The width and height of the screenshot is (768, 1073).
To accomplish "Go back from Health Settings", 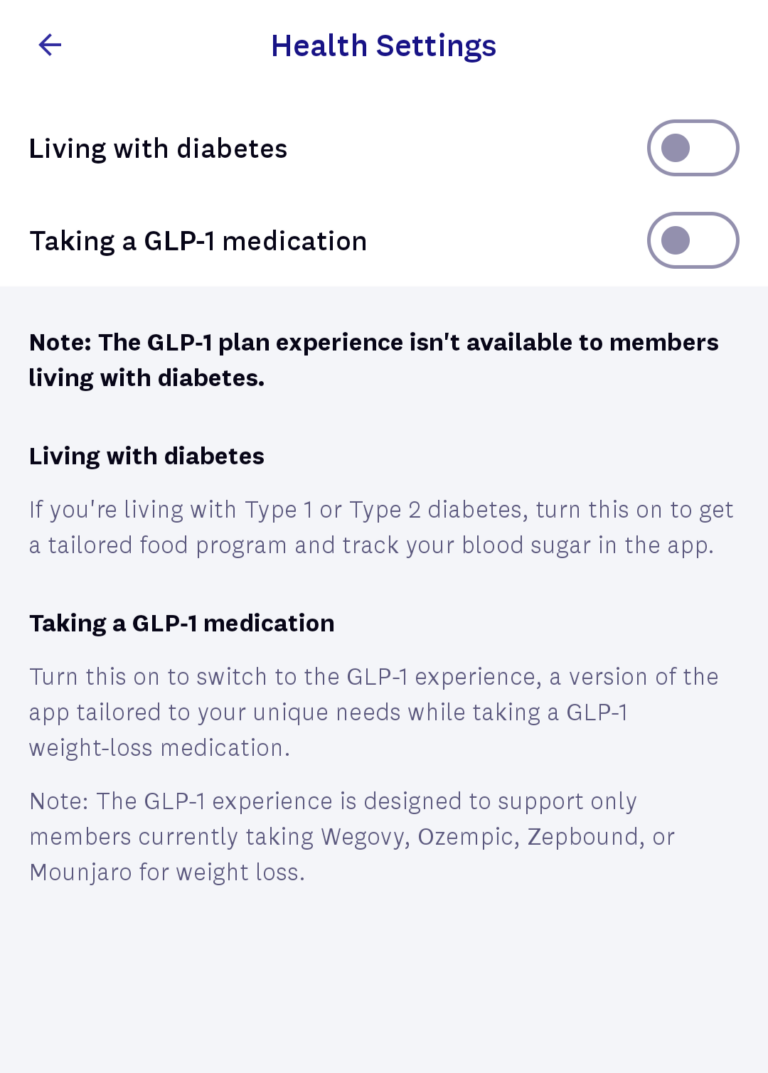I will point(49,45).
